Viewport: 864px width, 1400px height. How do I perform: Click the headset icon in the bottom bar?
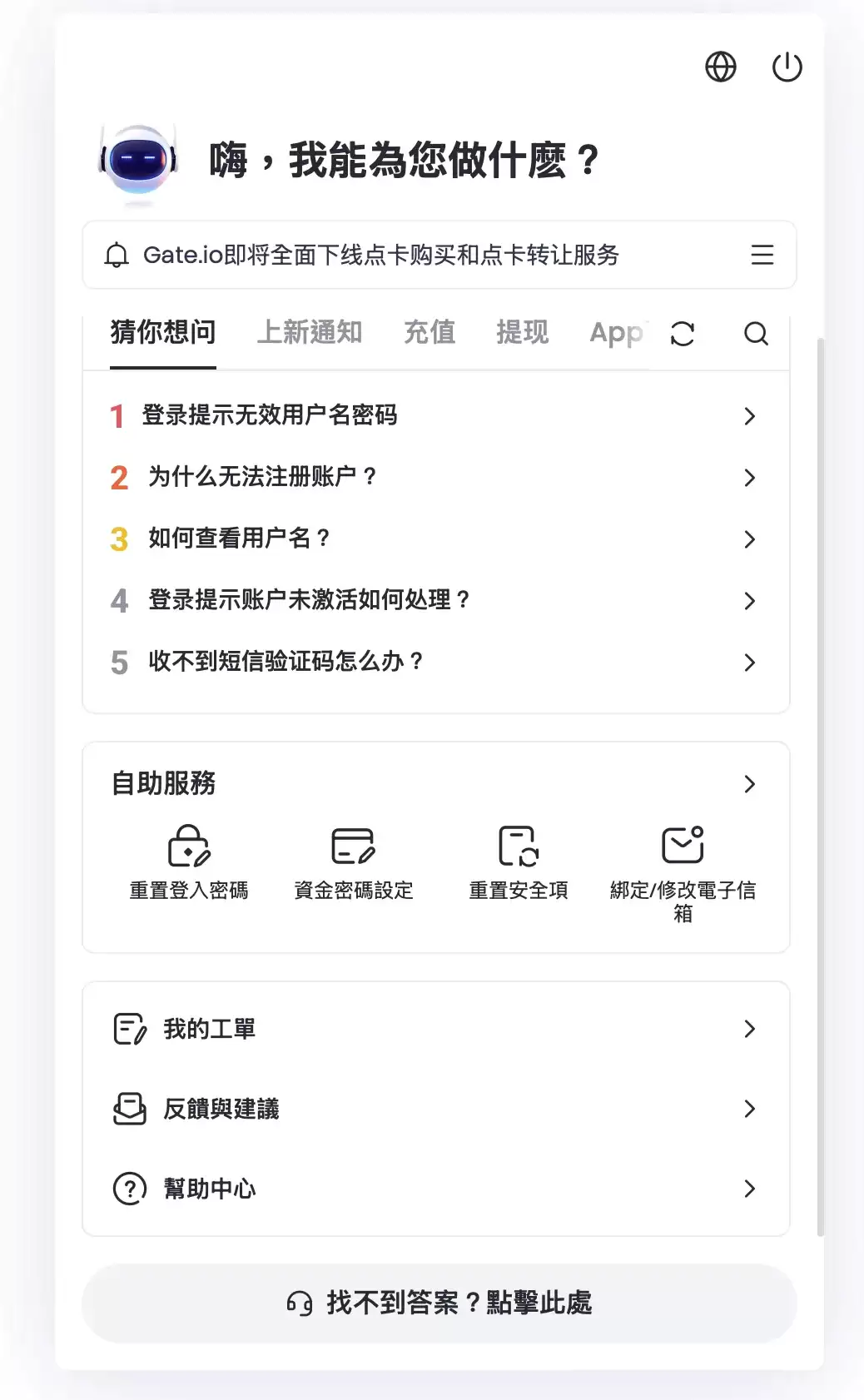(299, 1303)
